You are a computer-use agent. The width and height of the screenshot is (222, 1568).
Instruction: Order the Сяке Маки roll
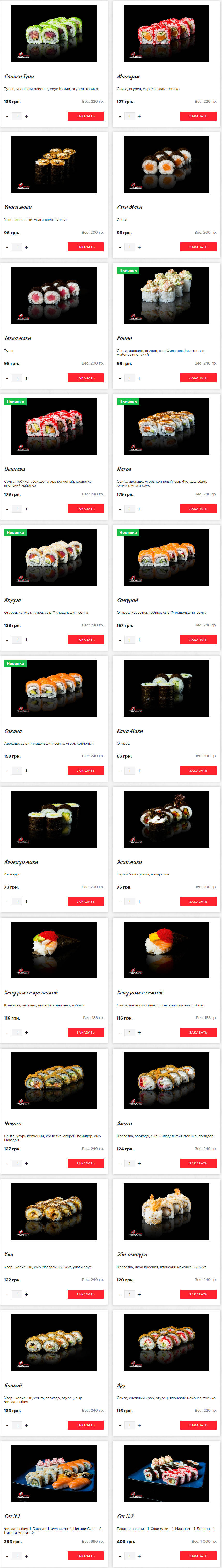[198, 247]
